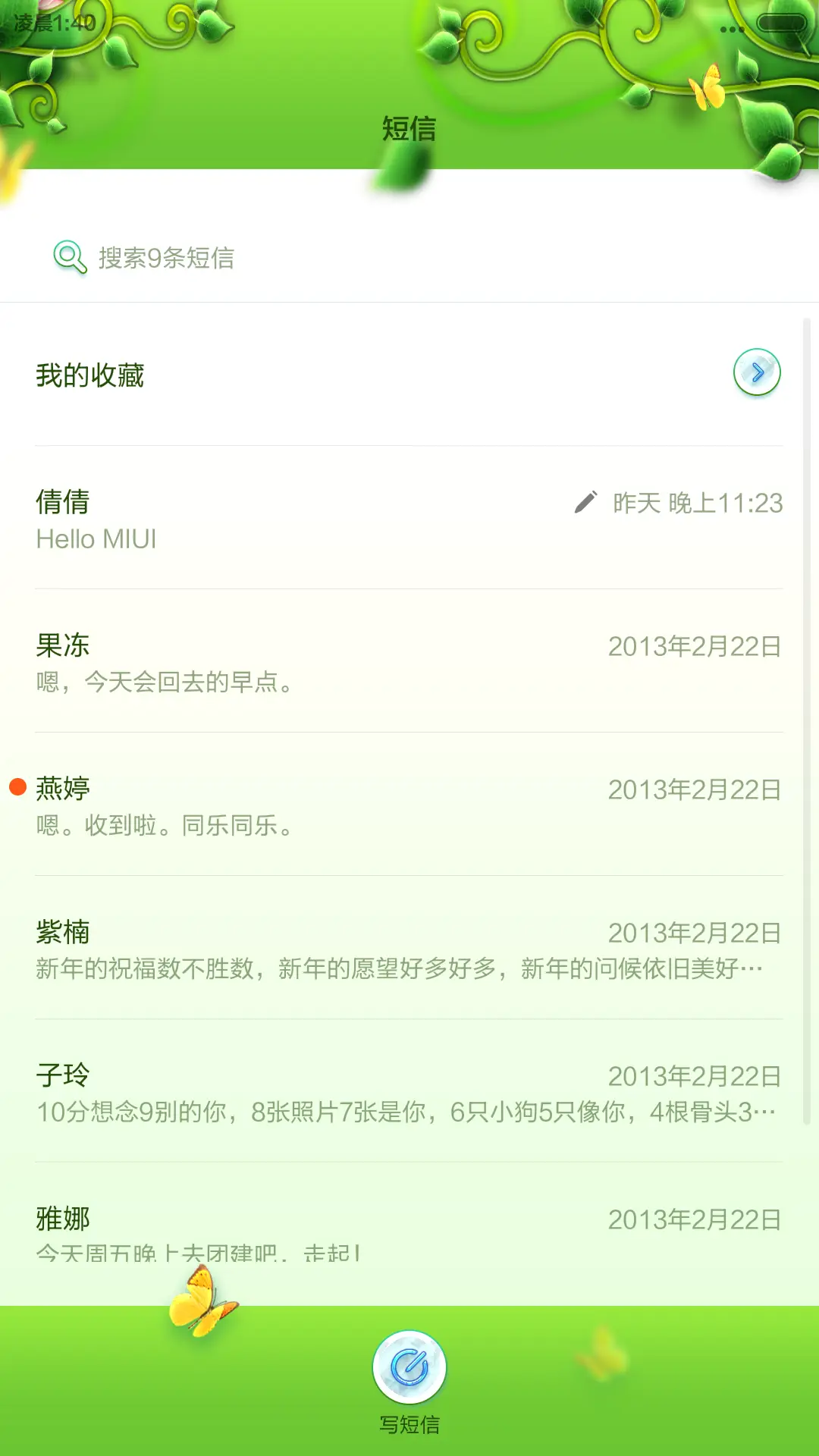Screen dimensions: 819x1456
Task: Tap the 短信 title header
Action: pyautogui.click(x=409, y=129)
